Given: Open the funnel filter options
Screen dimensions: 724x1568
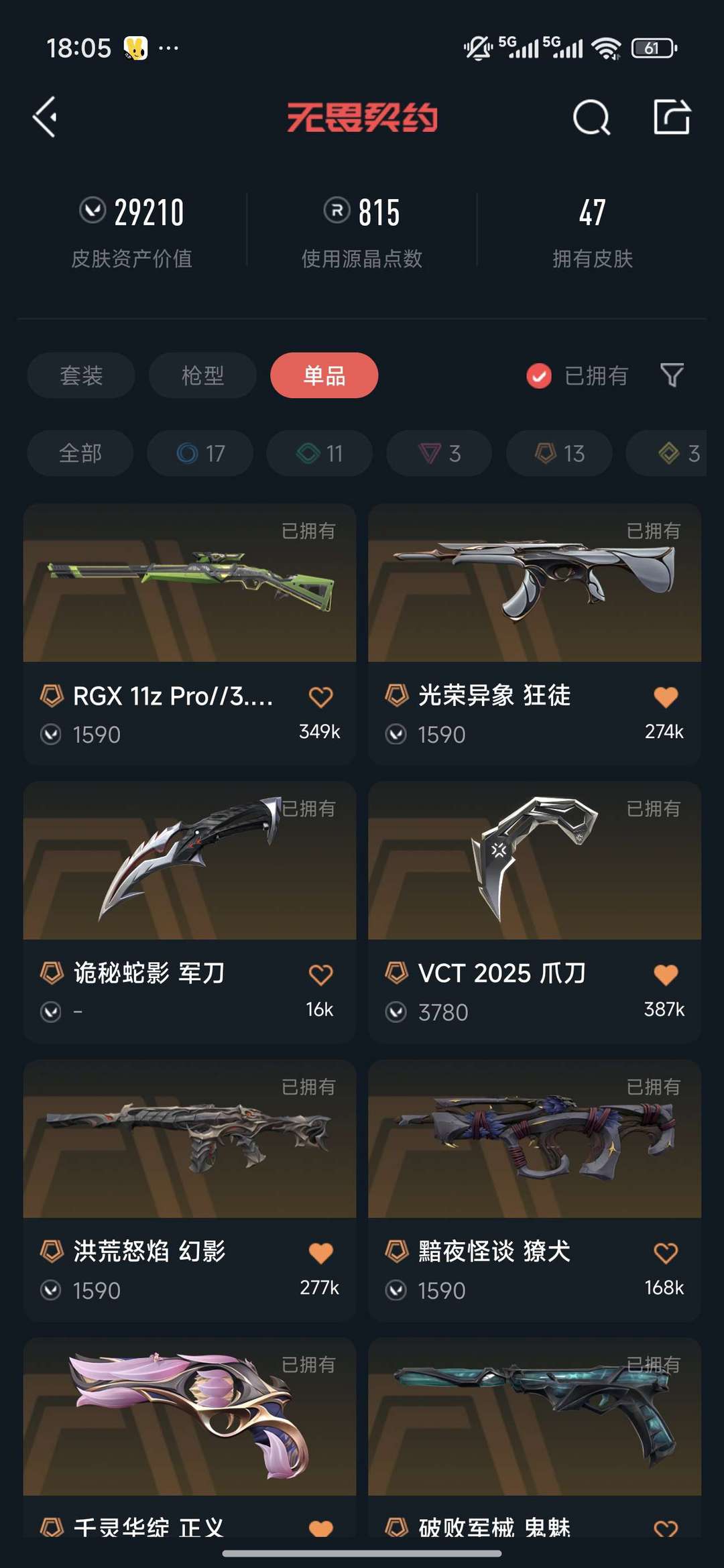Looking at the screenshot, I should point(672,375).
